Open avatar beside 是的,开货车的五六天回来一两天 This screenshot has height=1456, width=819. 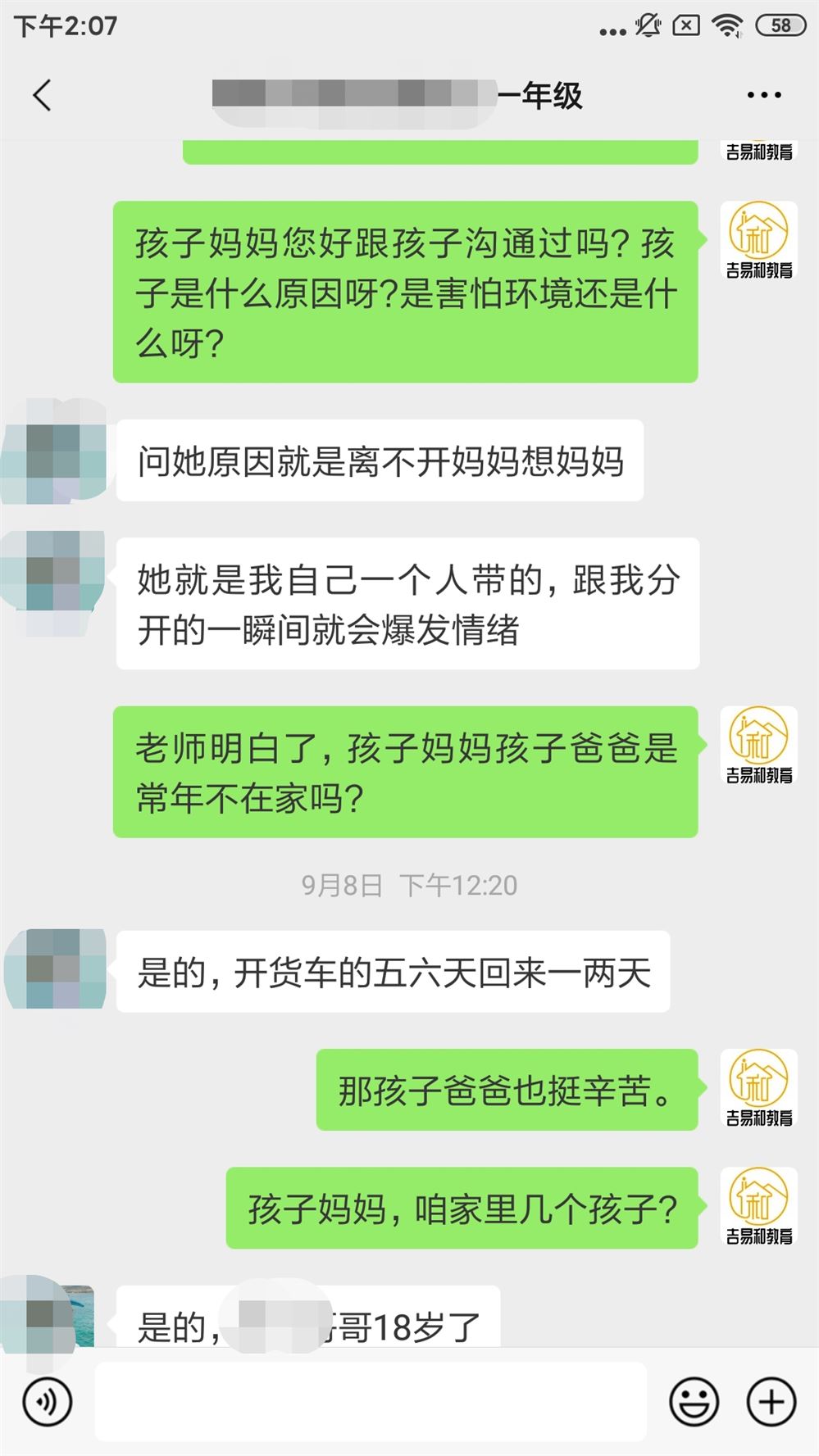coord(56,968)
